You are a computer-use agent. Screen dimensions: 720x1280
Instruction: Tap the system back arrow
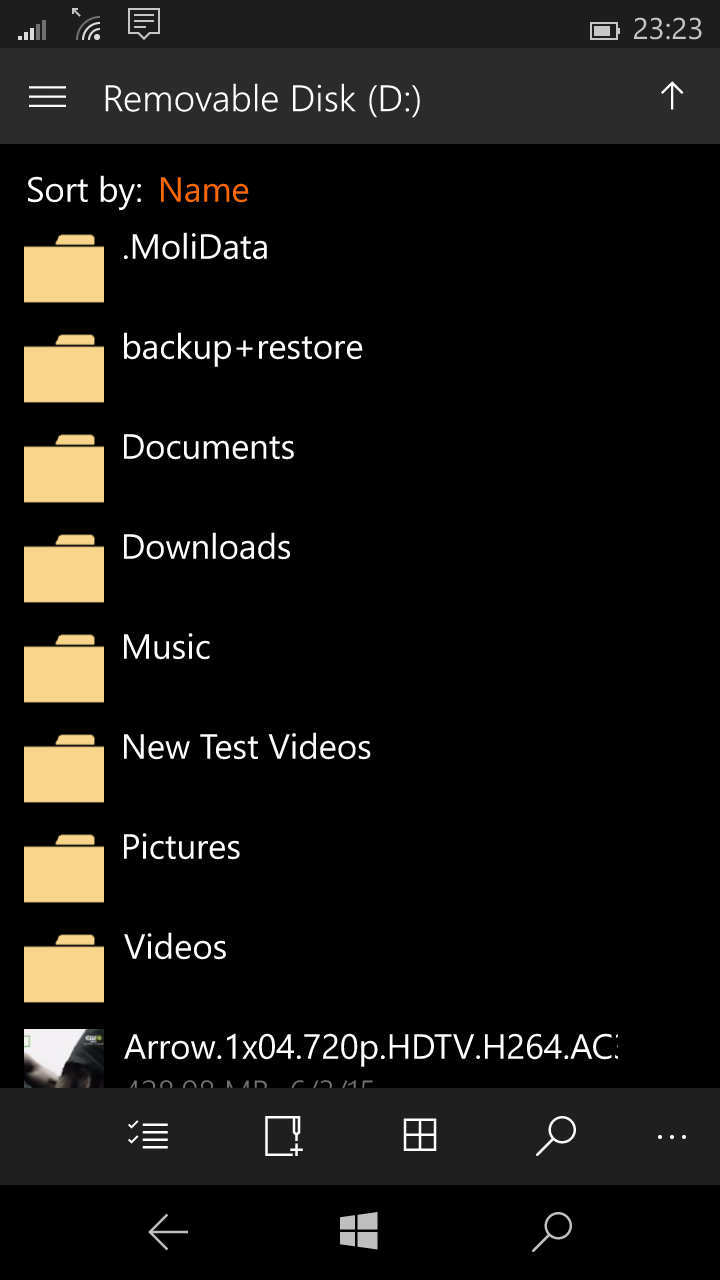click(168, 1232)
